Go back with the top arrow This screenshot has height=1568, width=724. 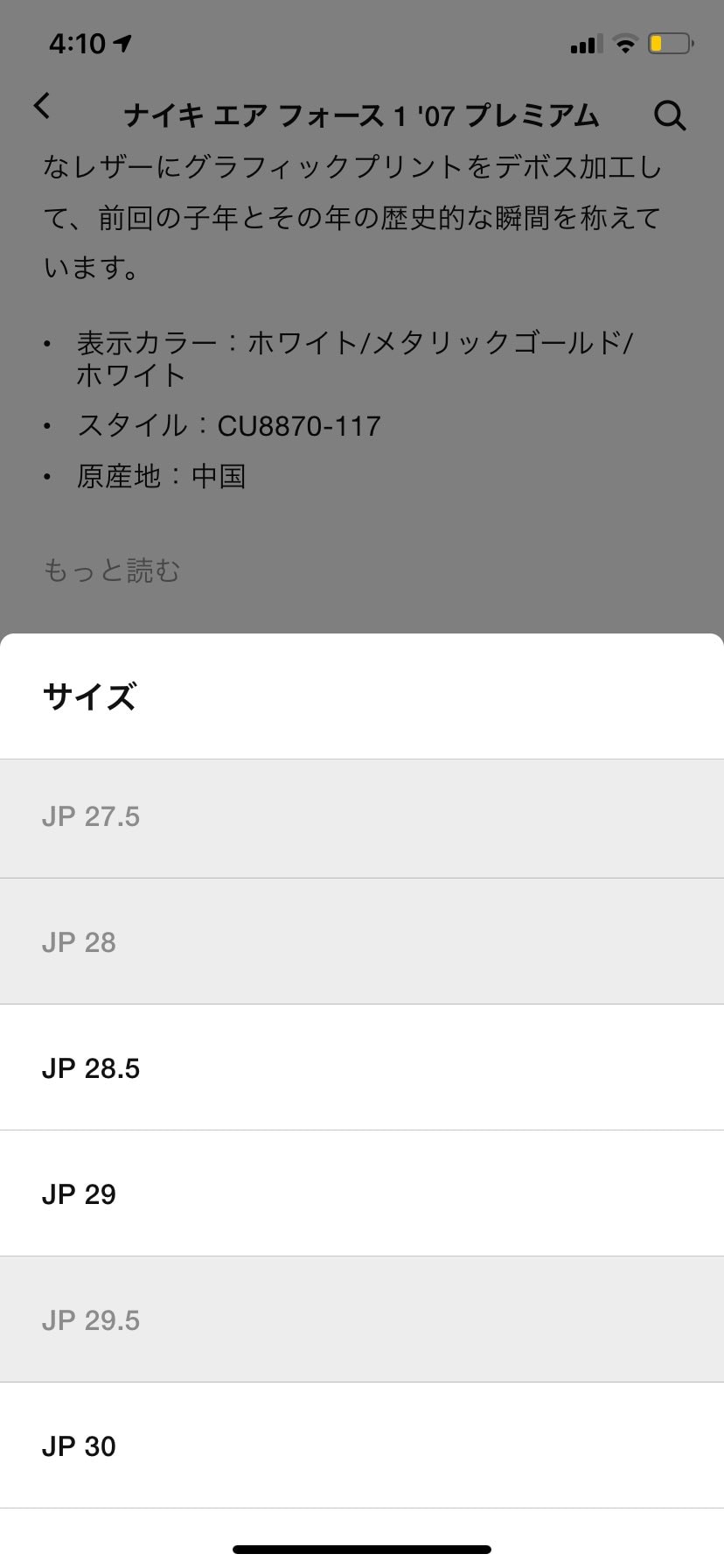coord(42,107)
